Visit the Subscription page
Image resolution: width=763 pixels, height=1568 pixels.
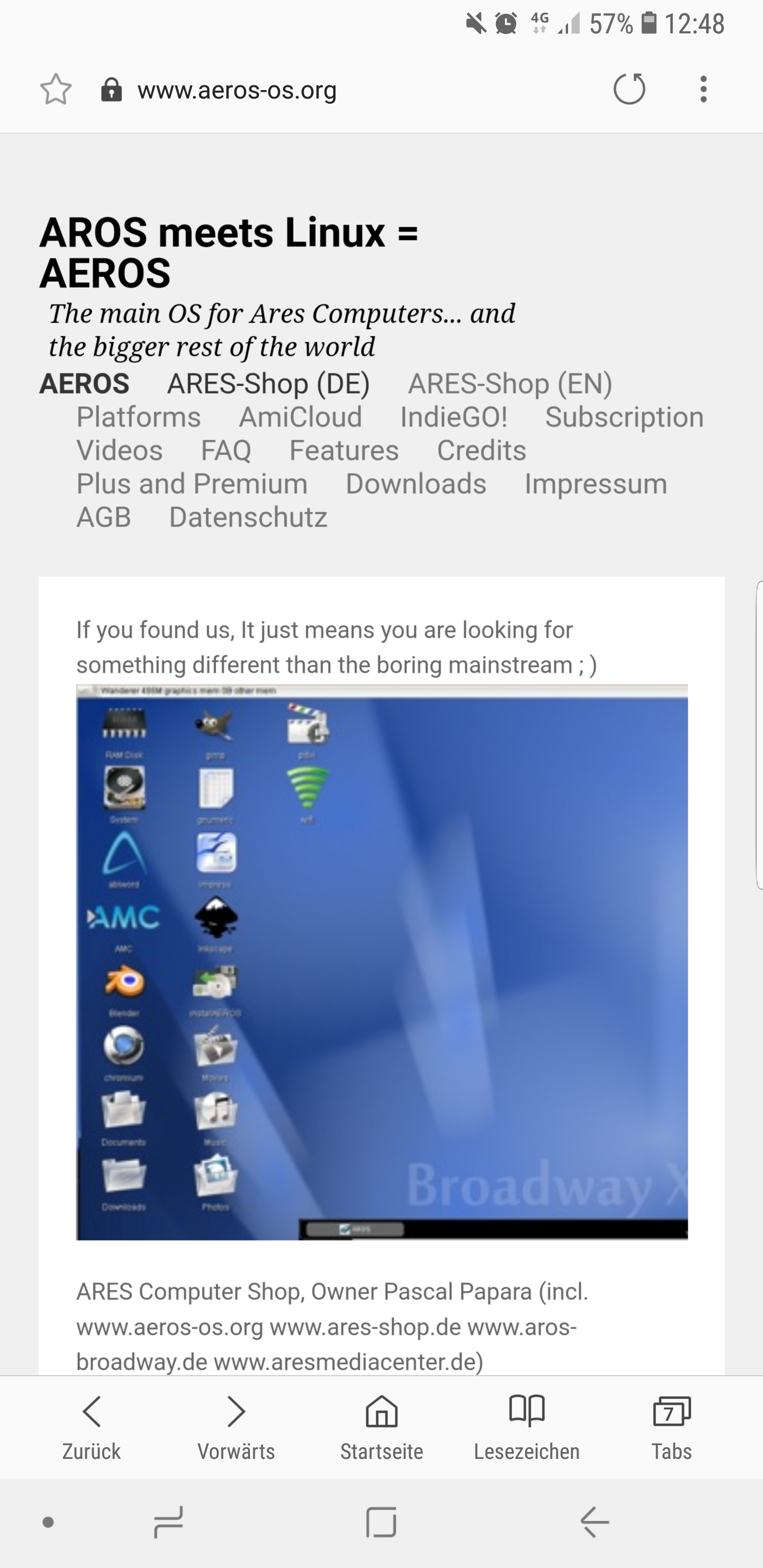pos(624,417)
